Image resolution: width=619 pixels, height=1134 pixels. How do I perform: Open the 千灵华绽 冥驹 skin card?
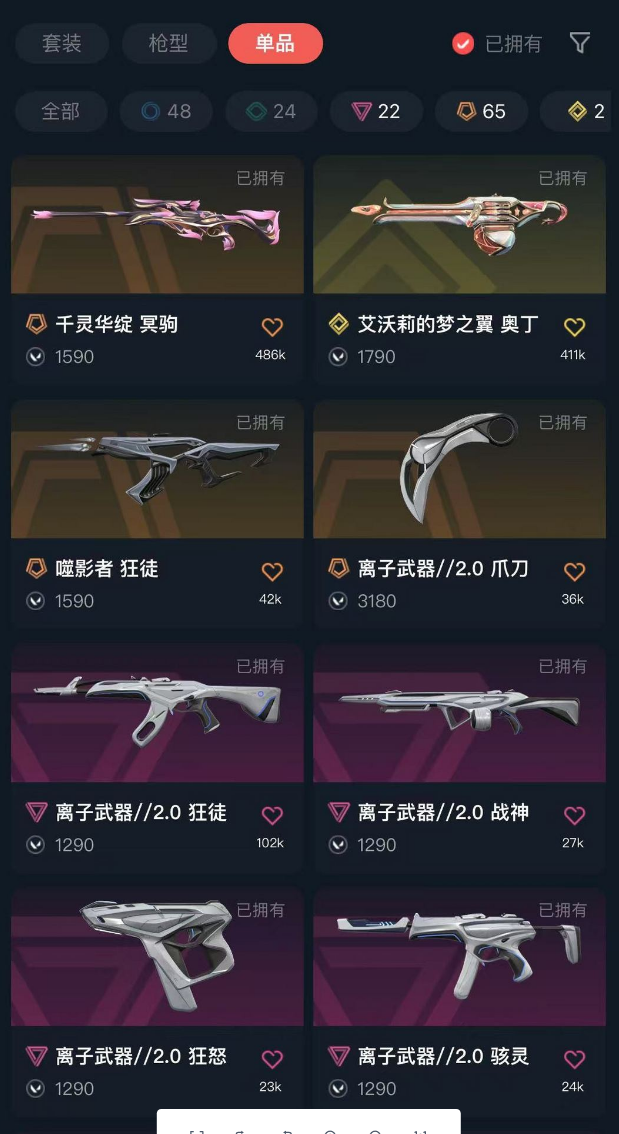(158, 269)
